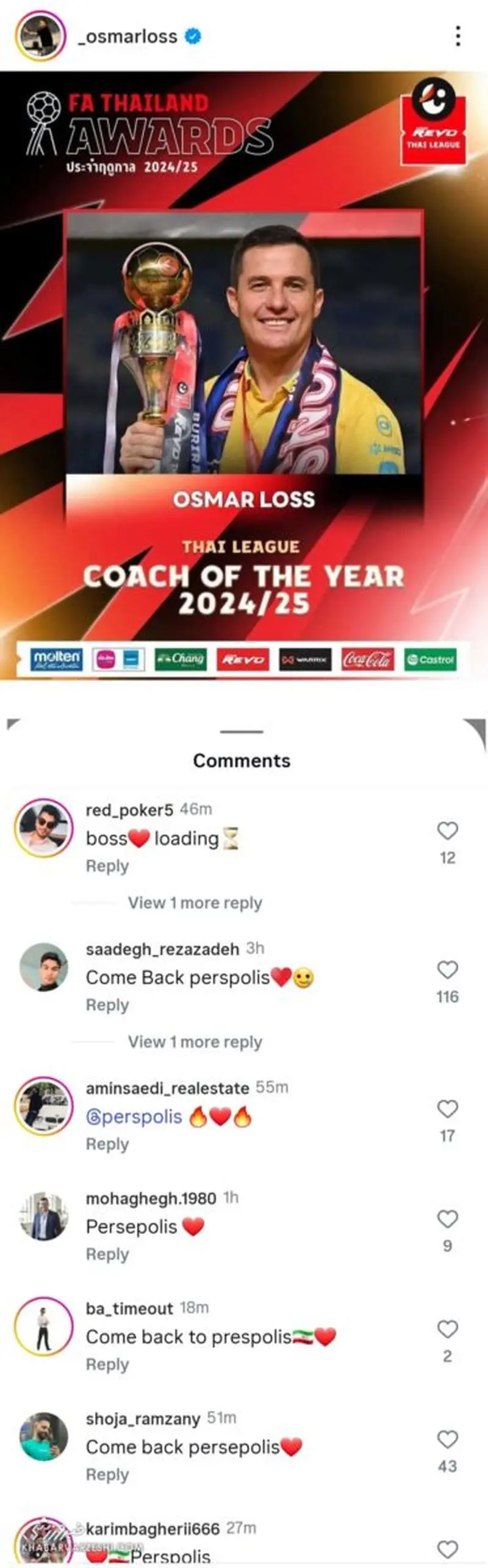
Task: Open shoja_ramzany's profile avatar
Action: [x=43, y=1437]
